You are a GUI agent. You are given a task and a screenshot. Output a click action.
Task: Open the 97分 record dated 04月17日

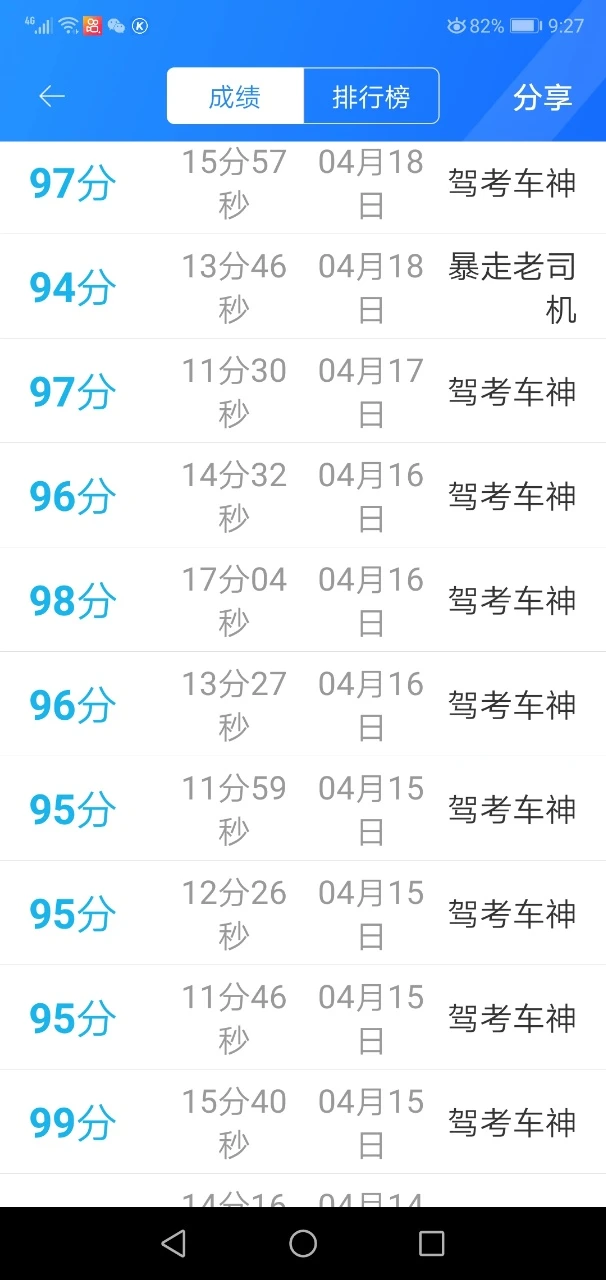pyautogui.click(x=303, y=391)
